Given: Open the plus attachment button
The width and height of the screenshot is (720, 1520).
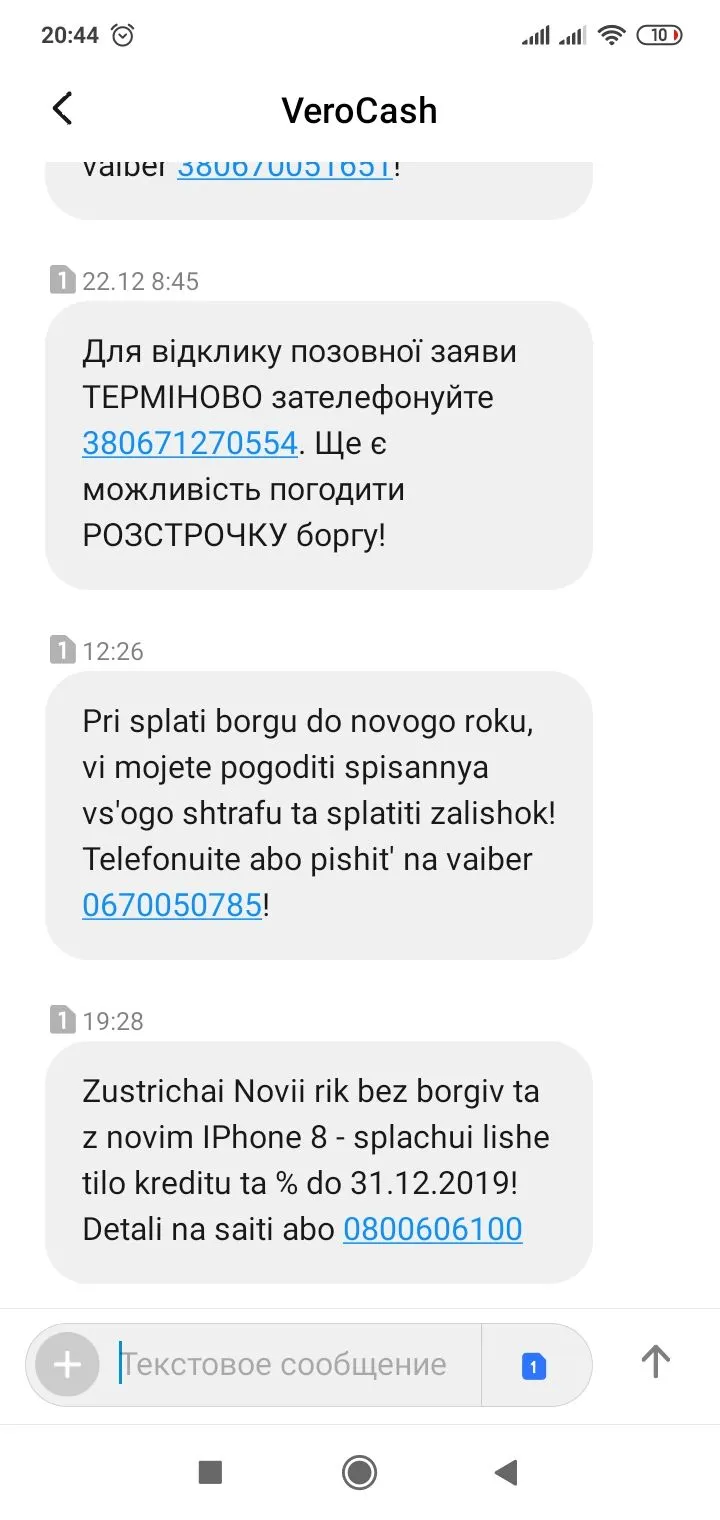Looking at the screenshot, I should pos(67,1365).
